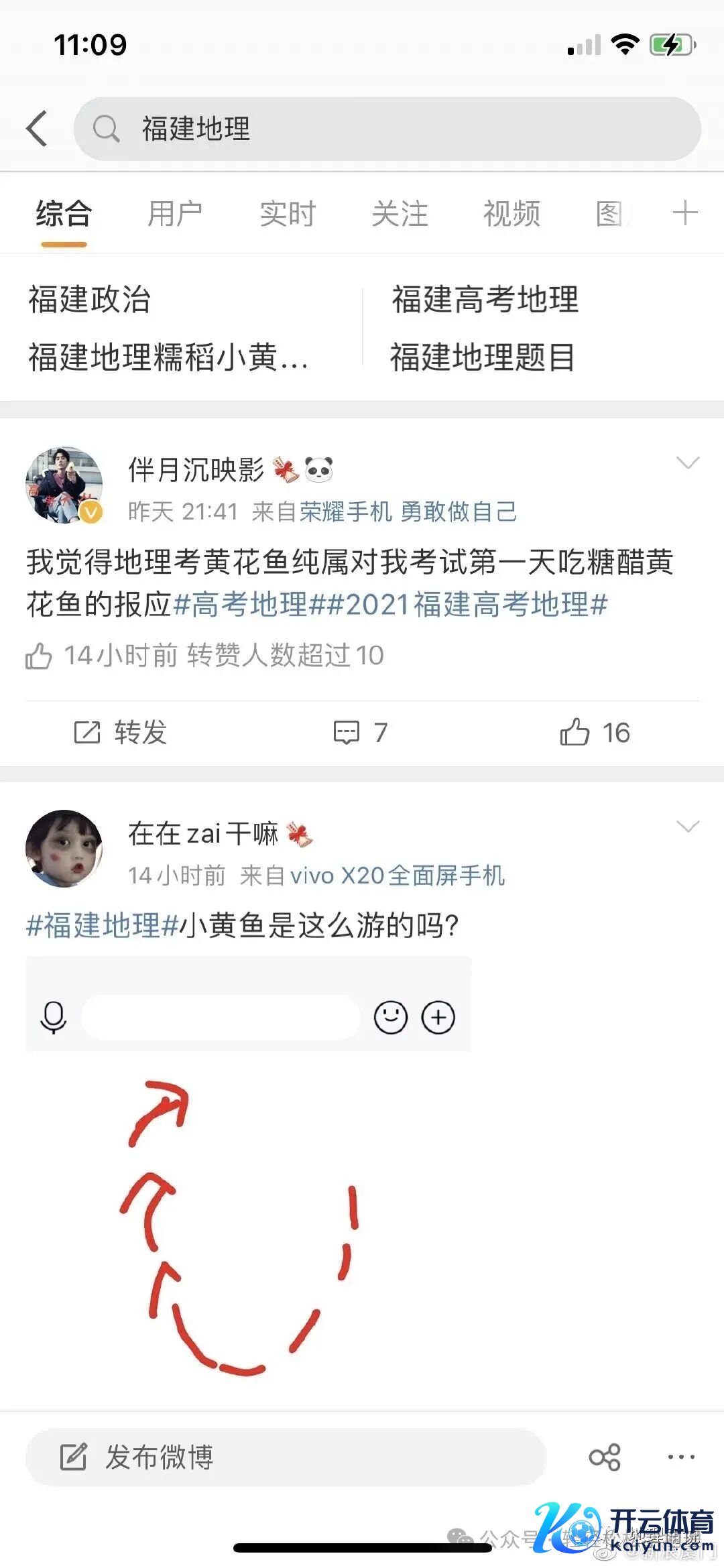Expand the chevron menu on 在在zai干嘛's post
724x1568 pixels.
click(x=688, y=827)
